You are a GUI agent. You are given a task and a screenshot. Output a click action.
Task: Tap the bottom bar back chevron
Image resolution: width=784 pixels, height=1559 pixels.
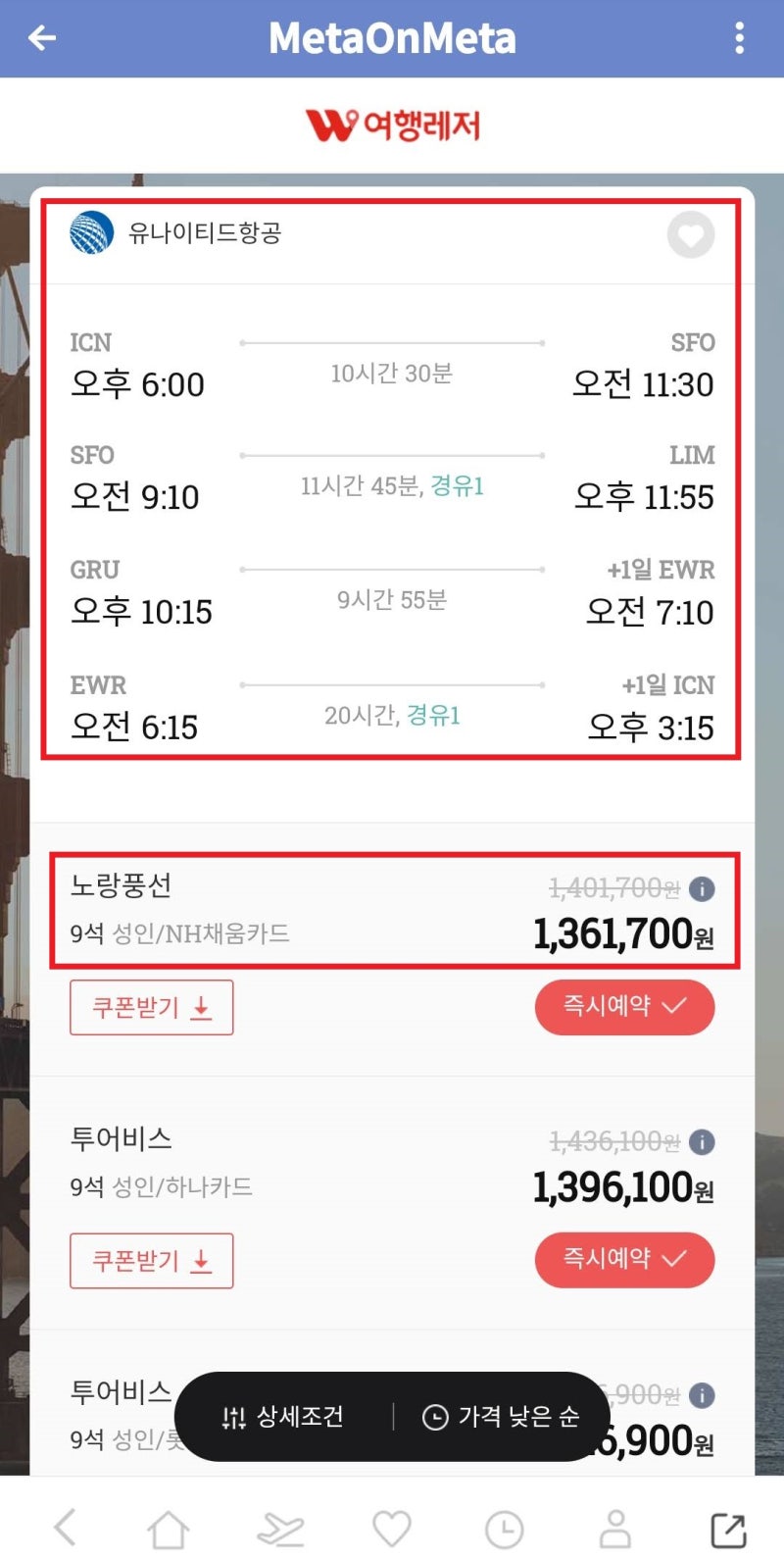65,1529
